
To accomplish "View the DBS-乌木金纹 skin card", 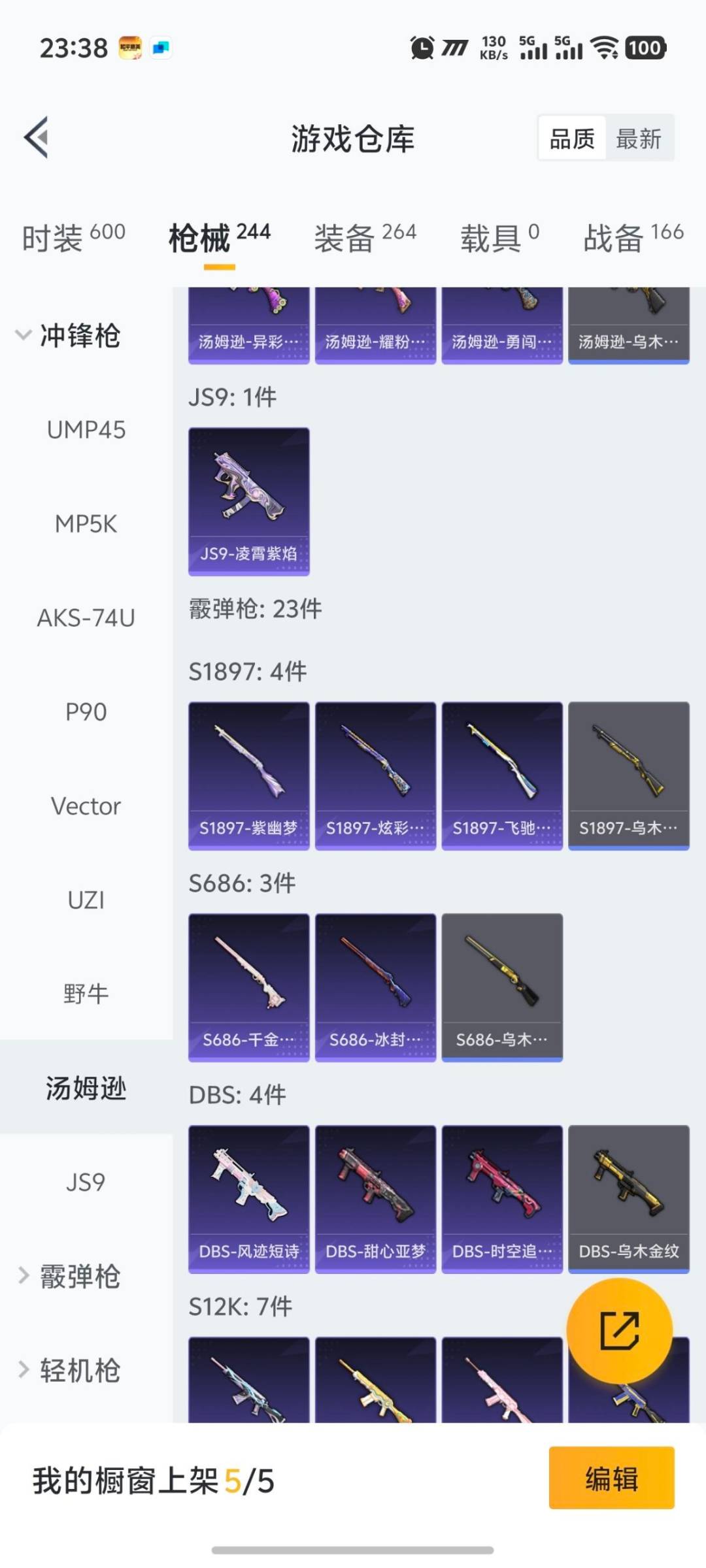I will pos(629,1199).
